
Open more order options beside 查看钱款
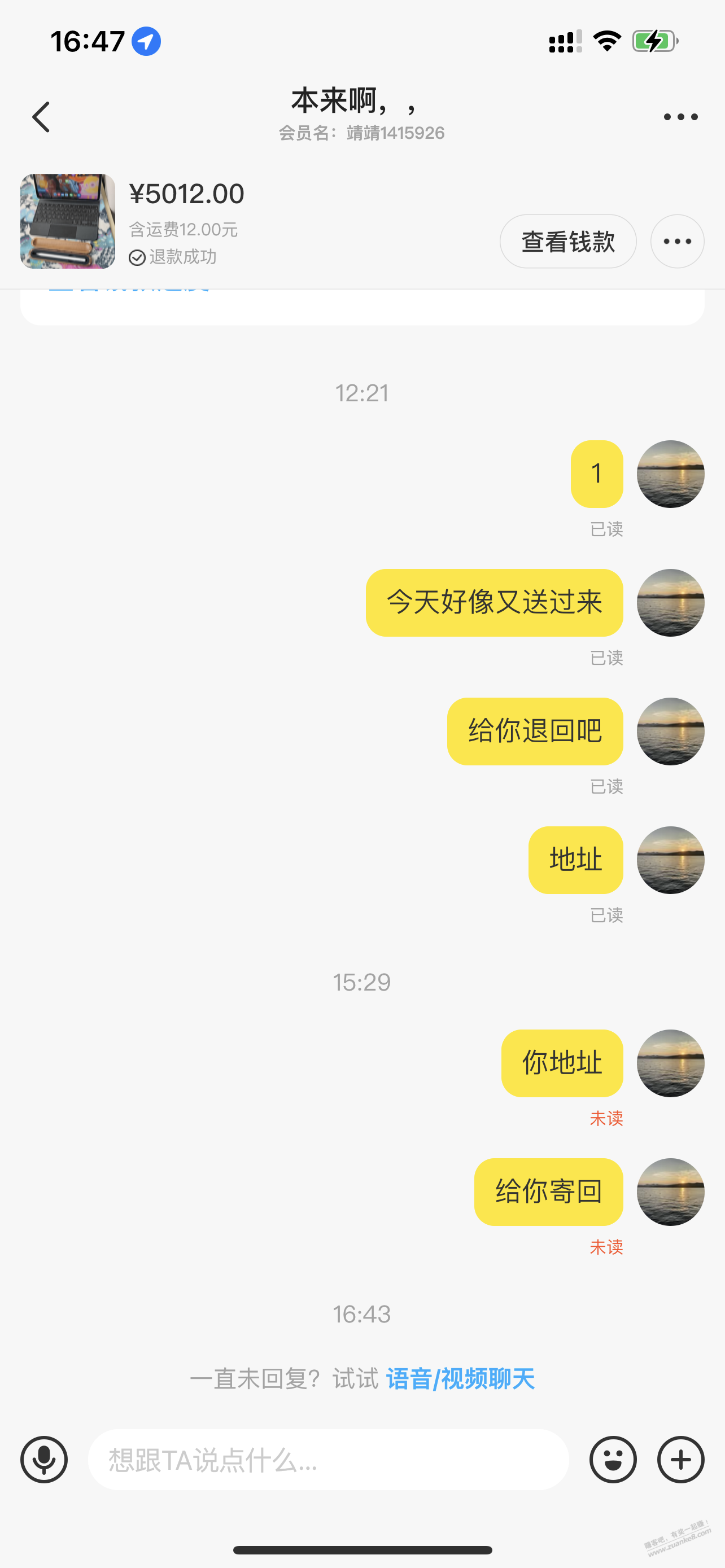[677, 242]
